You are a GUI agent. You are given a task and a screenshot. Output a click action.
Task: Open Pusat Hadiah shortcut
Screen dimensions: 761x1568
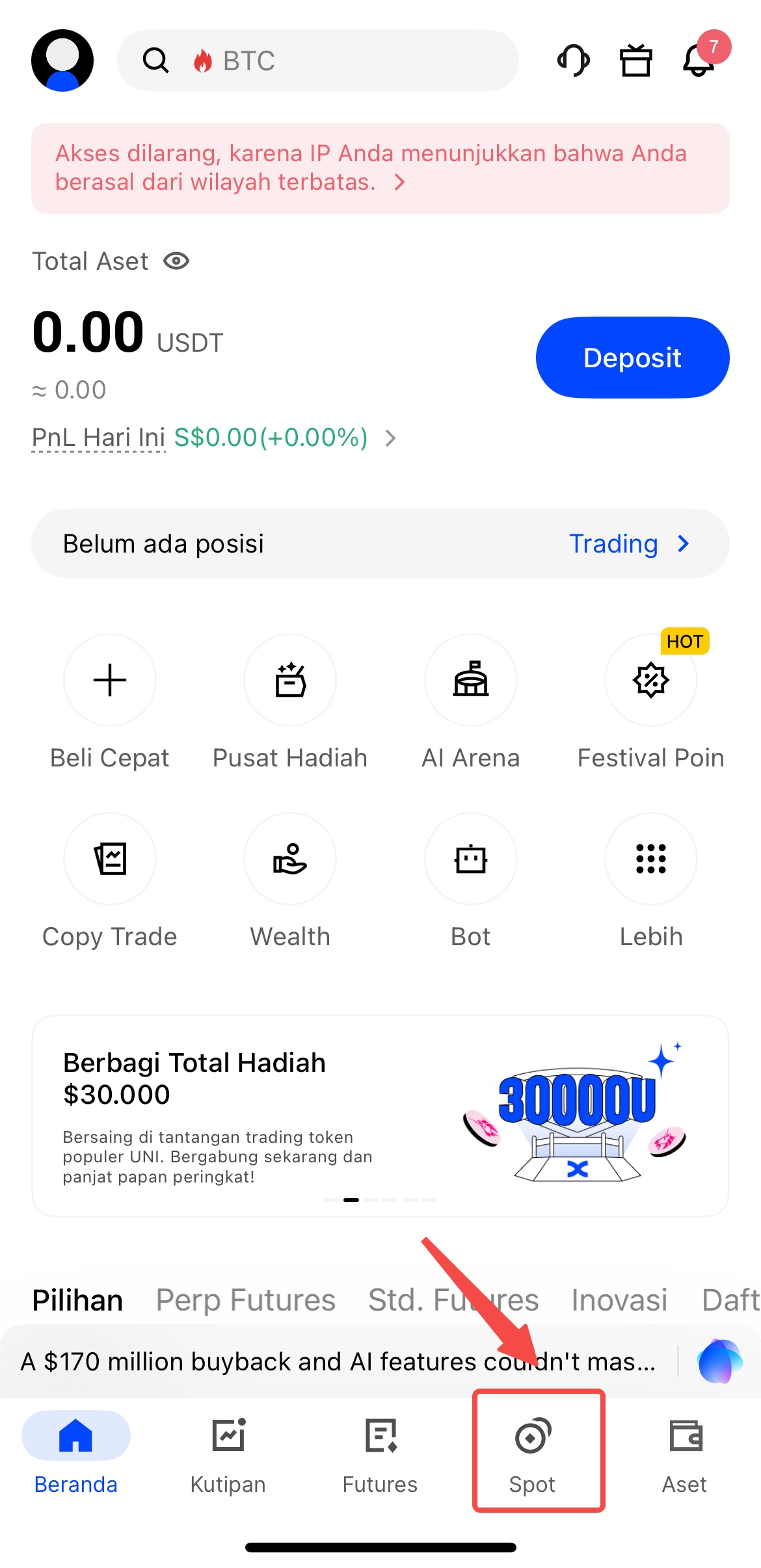coord(290,680)
